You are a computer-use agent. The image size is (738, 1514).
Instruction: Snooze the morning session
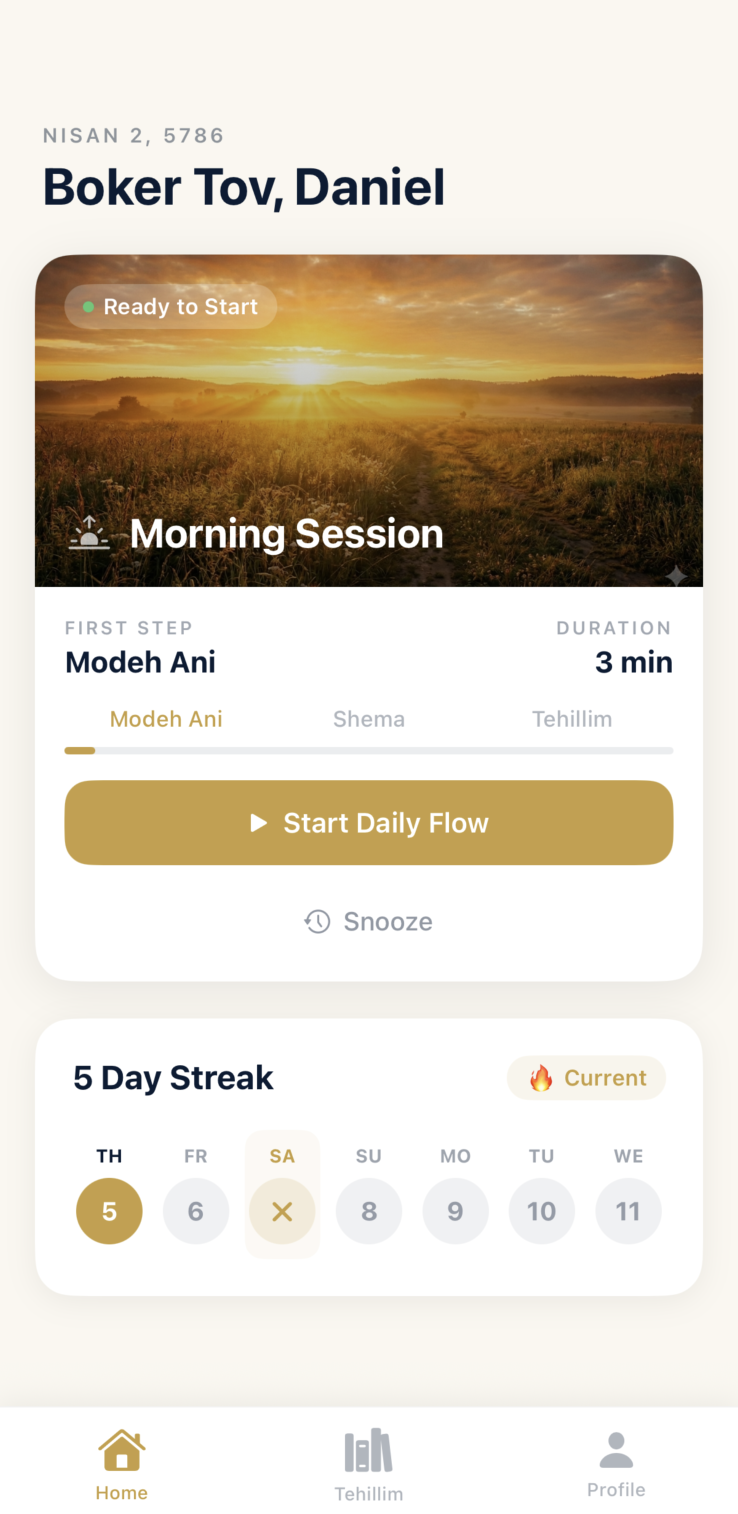(368, 921)
